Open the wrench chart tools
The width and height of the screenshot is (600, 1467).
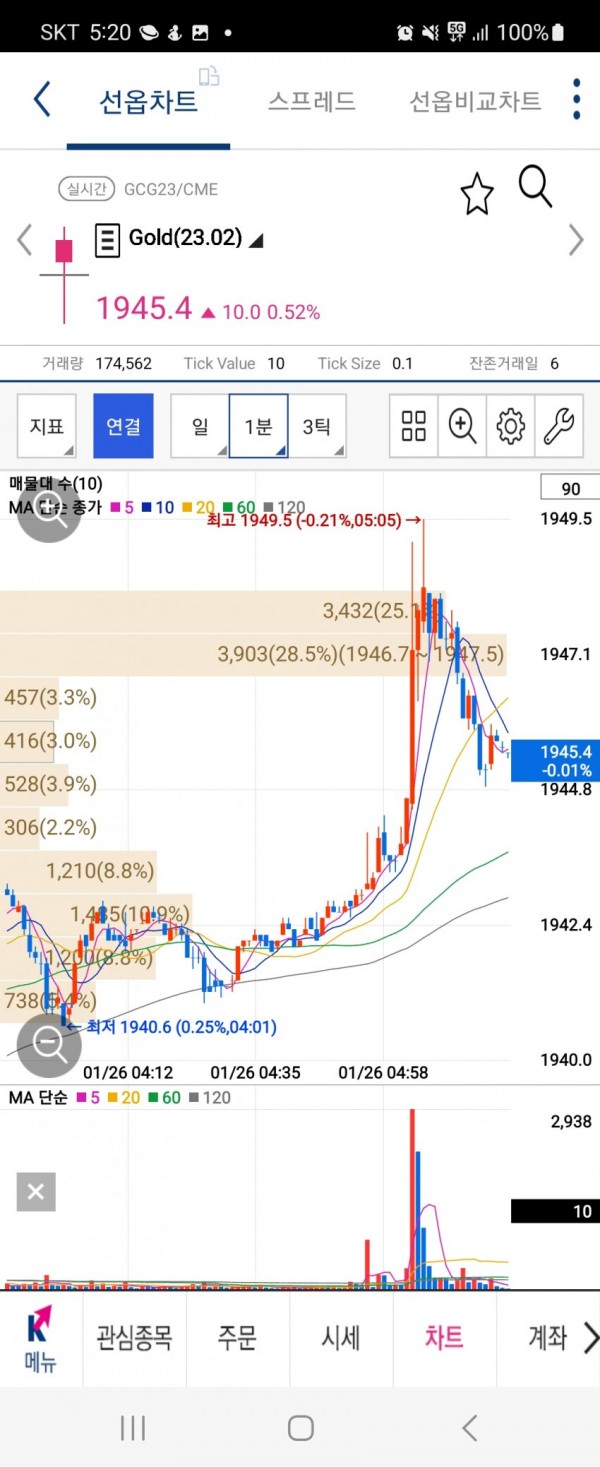(559, 426)
